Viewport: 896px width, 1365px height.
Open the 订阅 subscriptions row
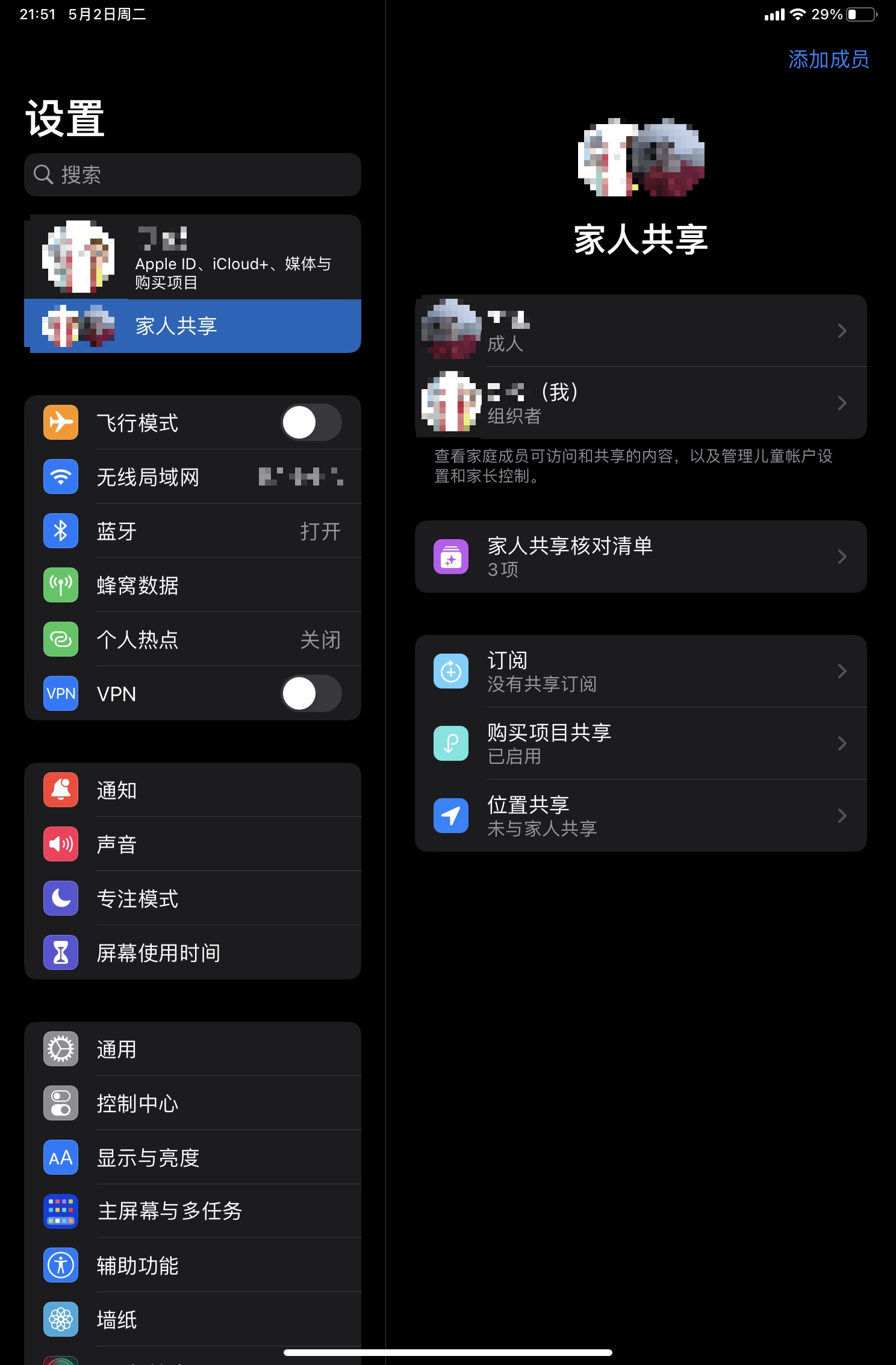click(640, 671)
